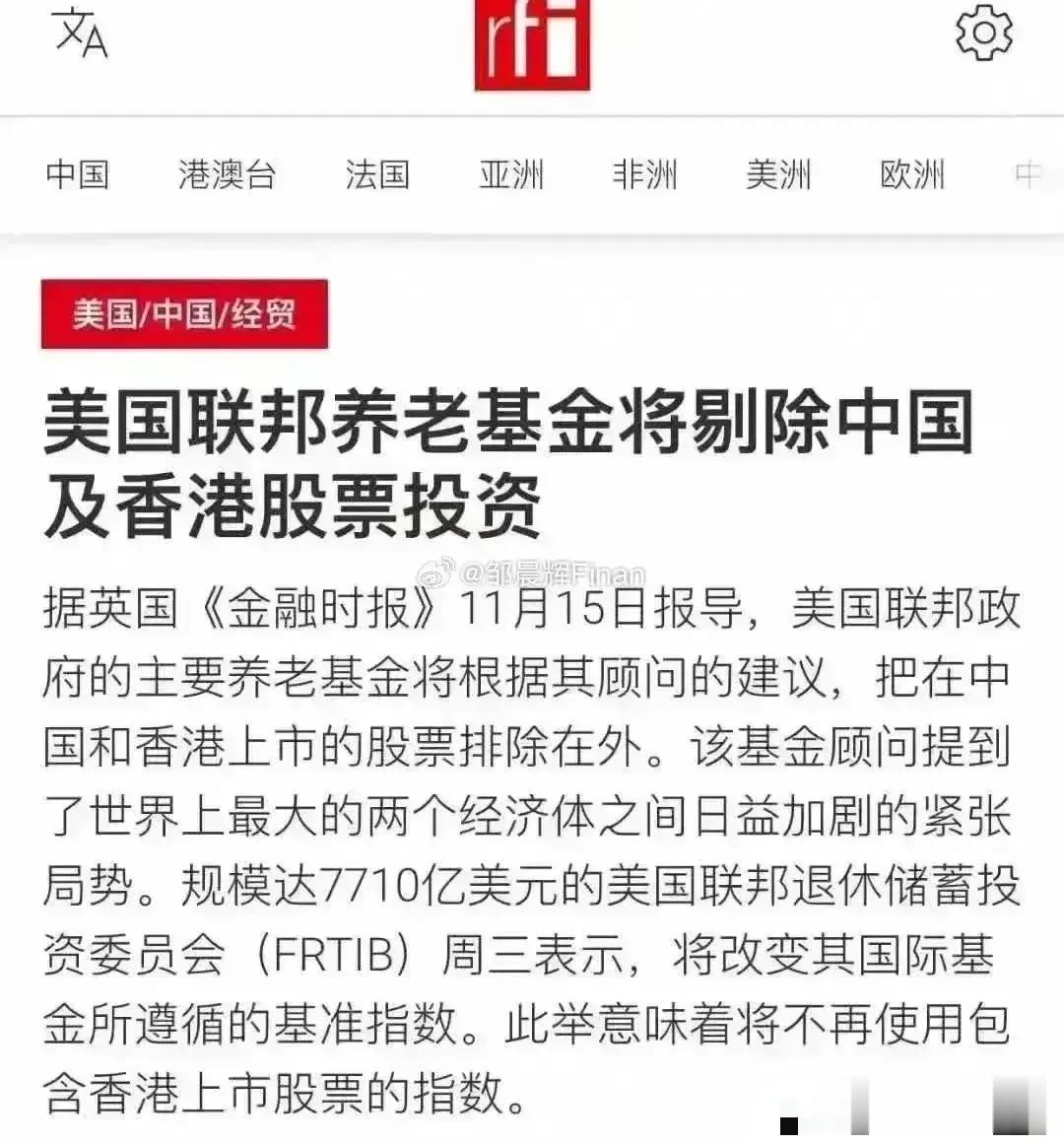Viewport: 1064px width, 1145px height.
Task: Open the settings gear
Action: [983, 33]
